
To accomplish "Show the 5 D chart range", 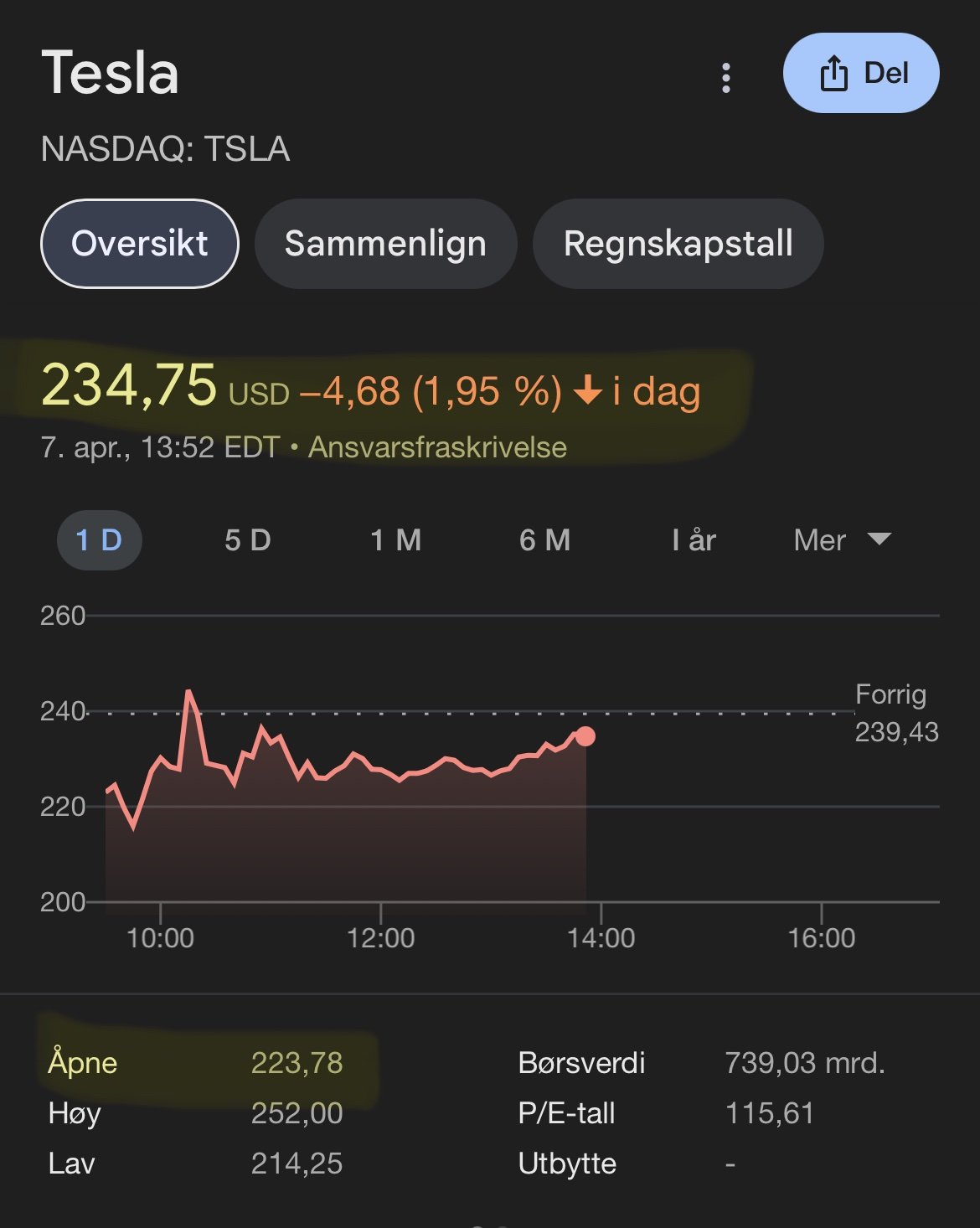I will point(248,540).
